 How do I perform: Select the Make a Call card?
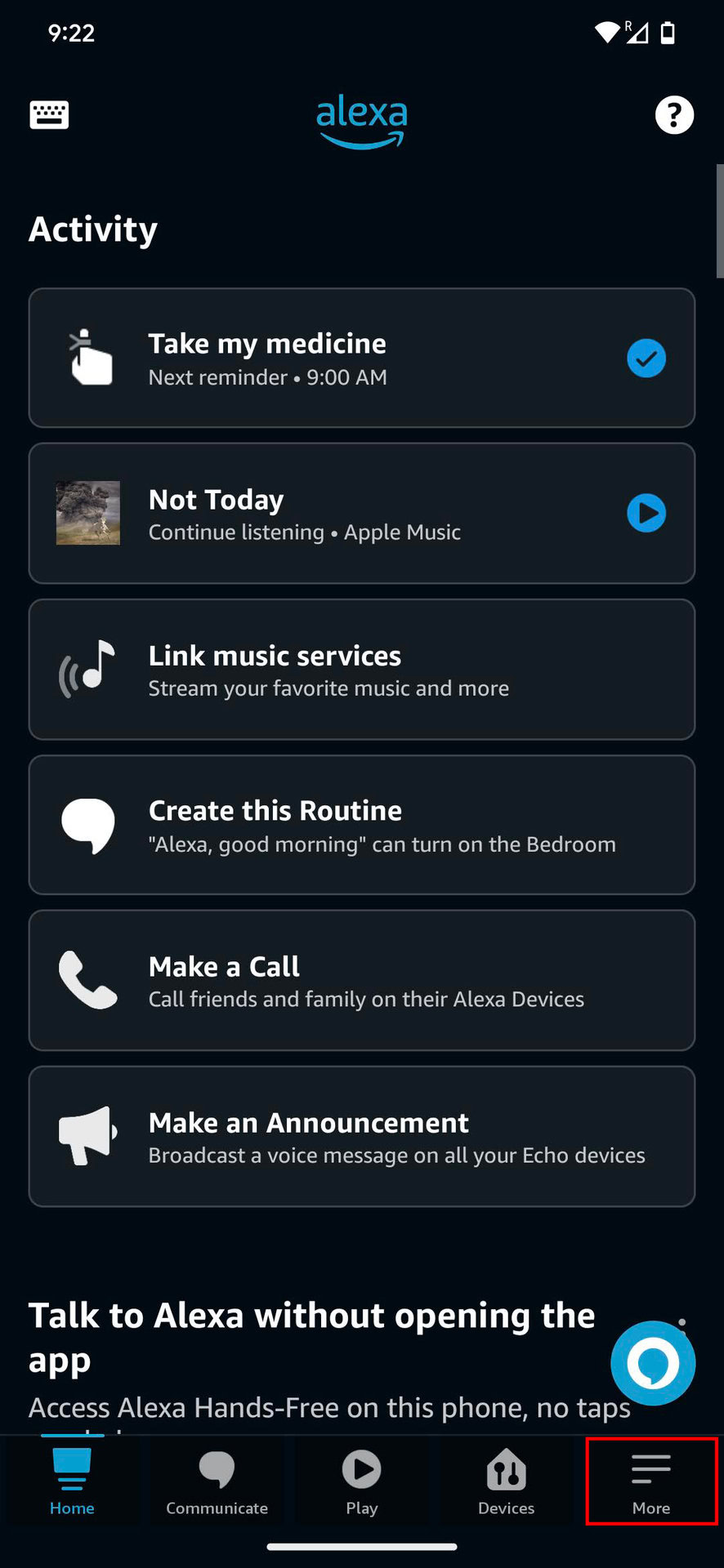(361, 981)
